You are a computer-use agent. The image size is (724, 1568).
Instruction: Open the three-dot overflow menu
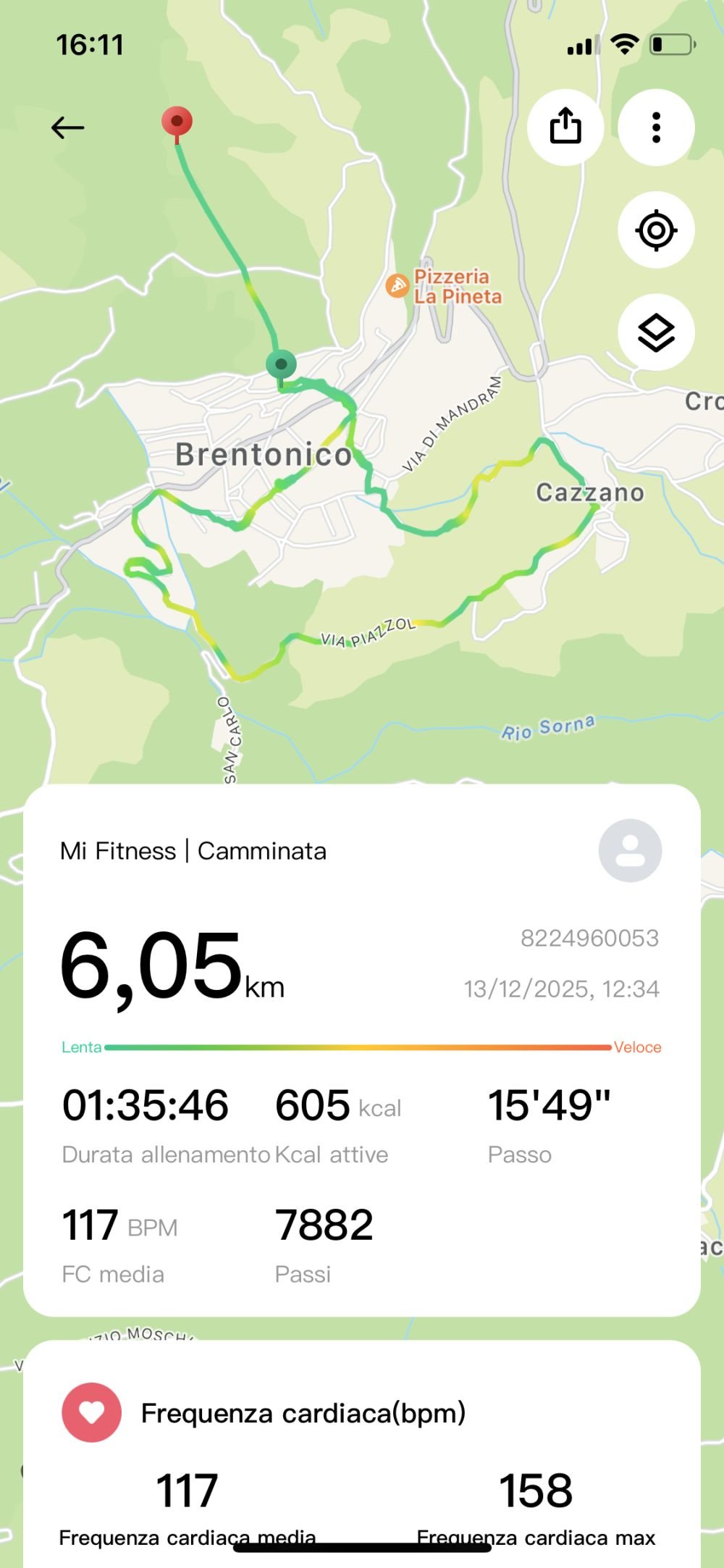tap(656, 127)
